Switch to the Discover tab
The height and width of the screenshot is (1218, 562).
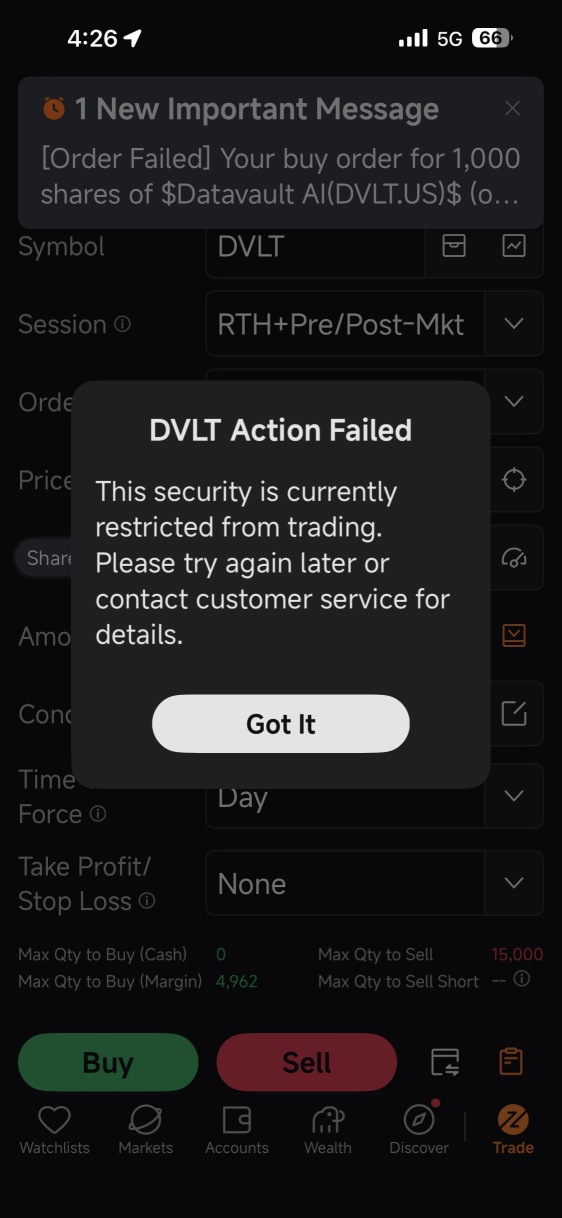419,1130
